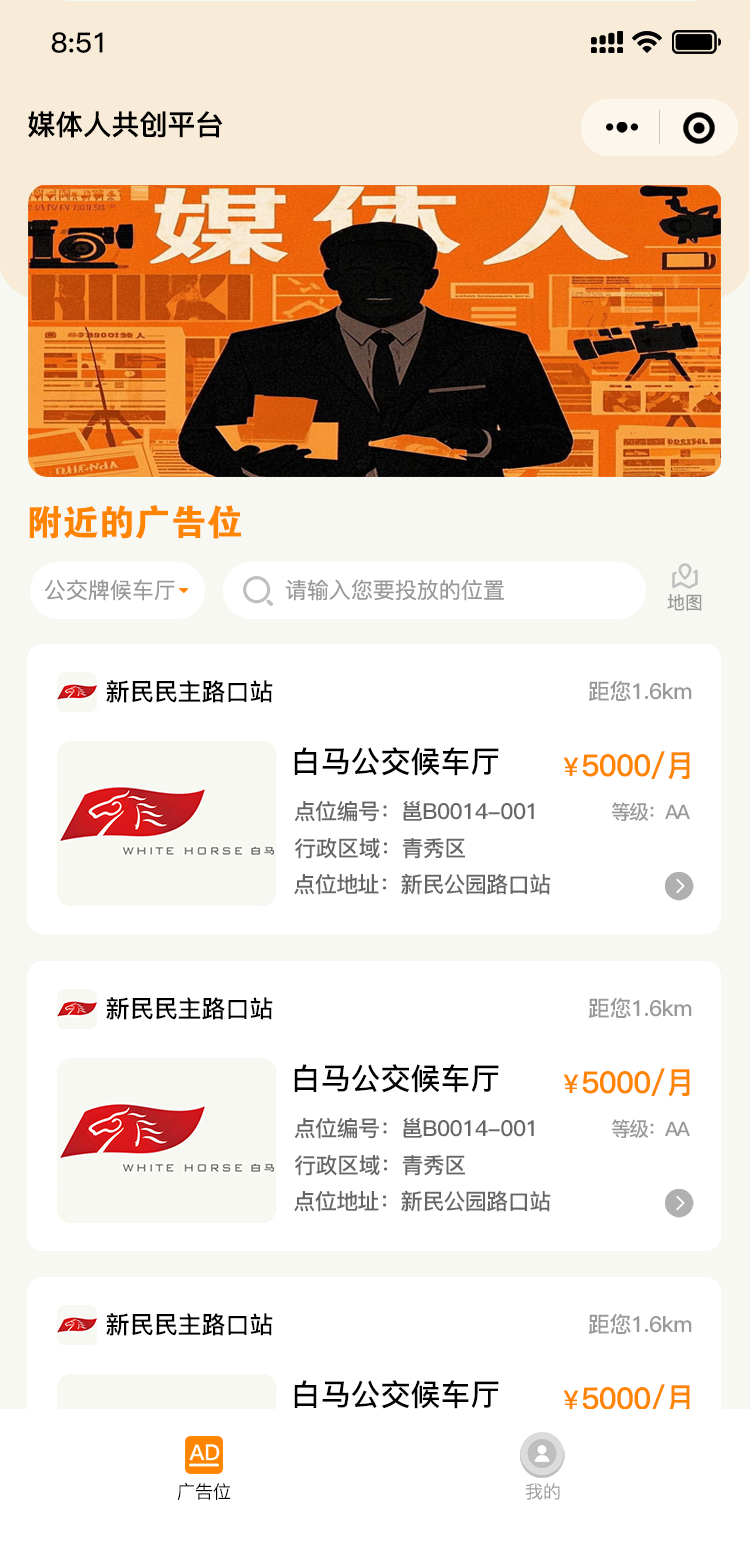Switch to the 我的 tab
This screenshot has height=1550, width=750.
pos(542,1468)
